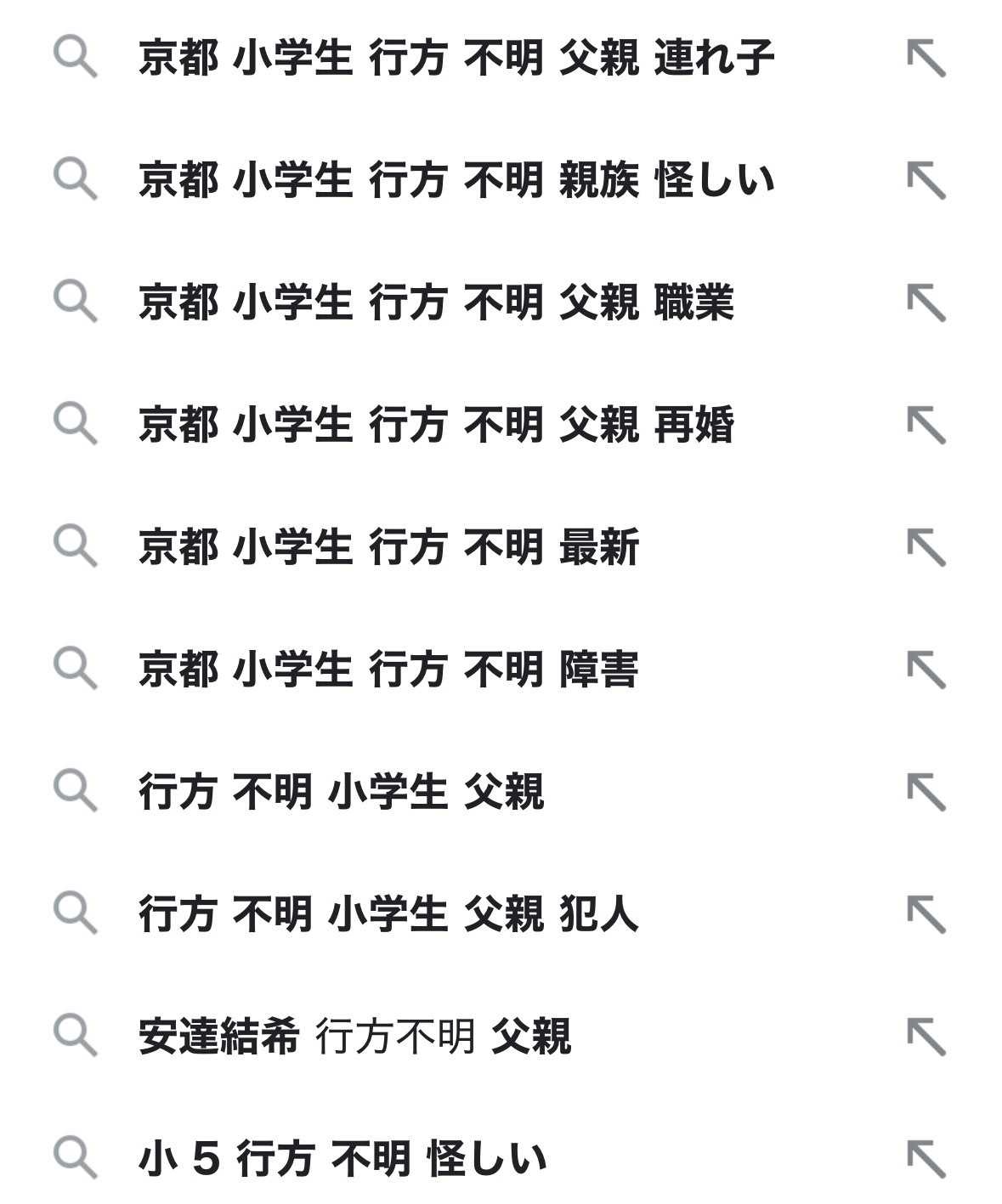Insert '父親 犯人' suggestion via its arrow
Image resolution: width=1002 pixels, height=1204 pixels.
(x=926, y=914)
